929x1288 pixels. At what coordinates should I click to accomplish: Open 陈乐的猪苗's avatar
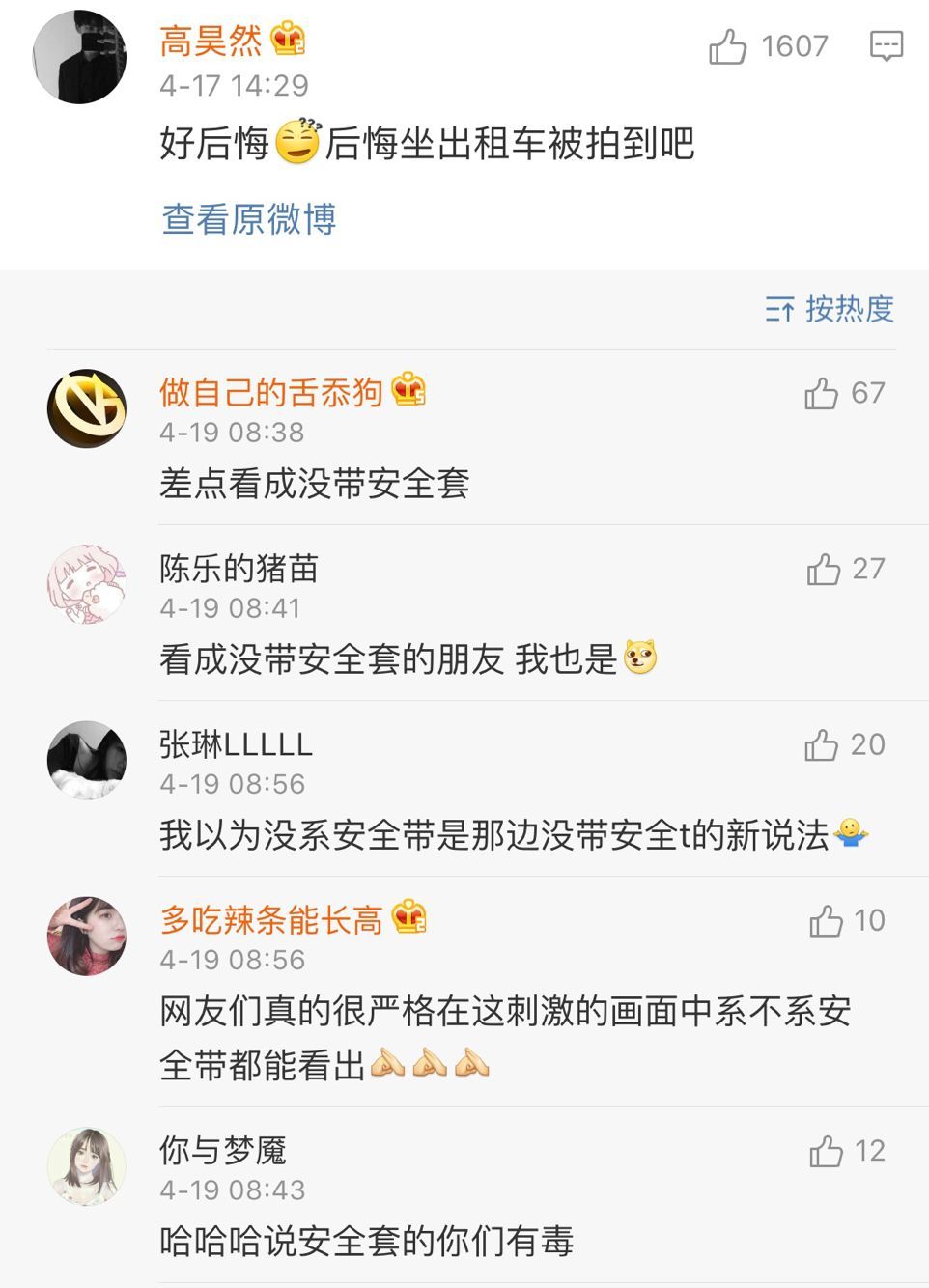point(86,583)
